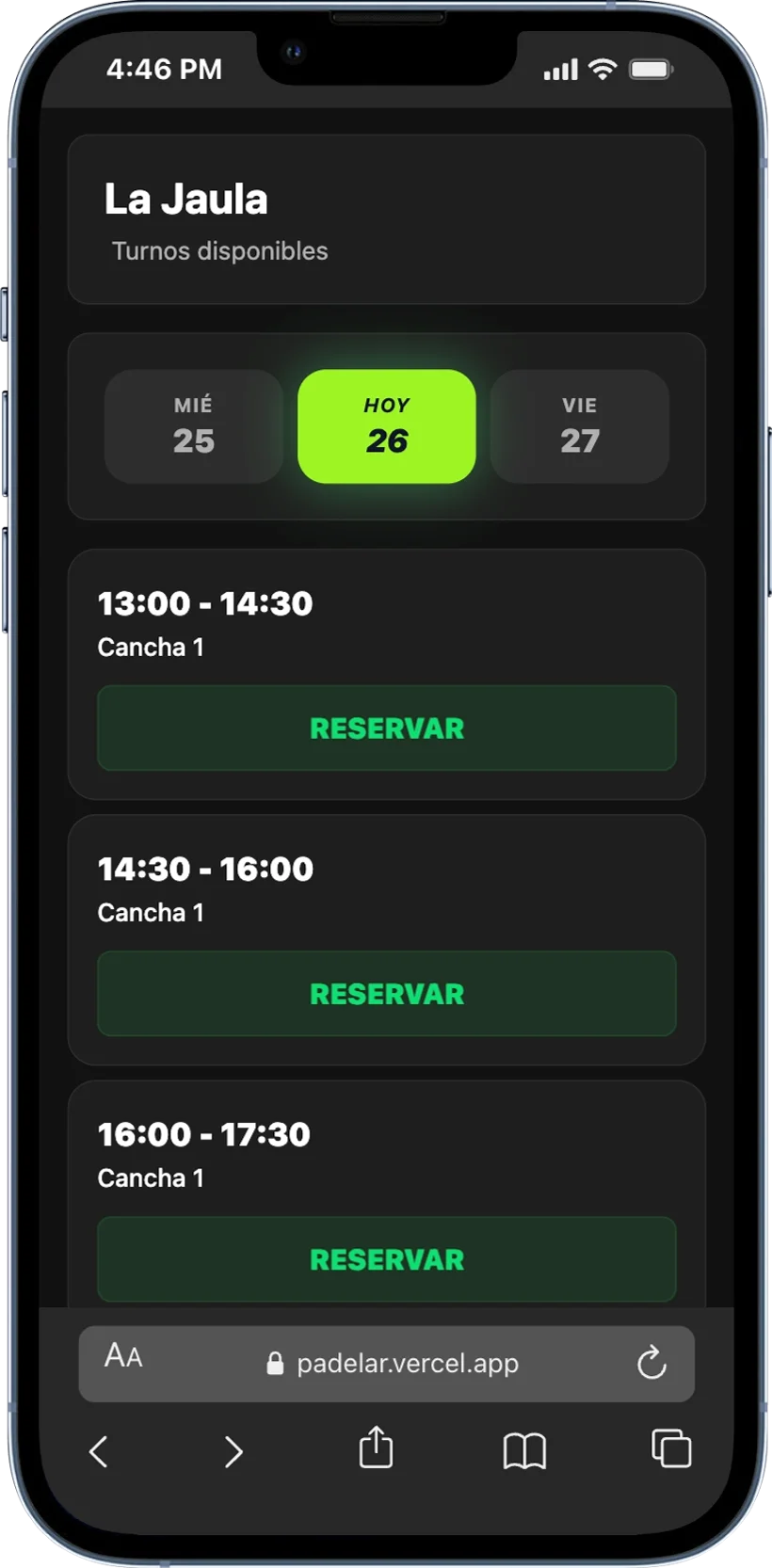This screenshot has width=772, height=1568.
Task: Book the 14:30 - 16:00 court slot
Action: pos(386,994)
